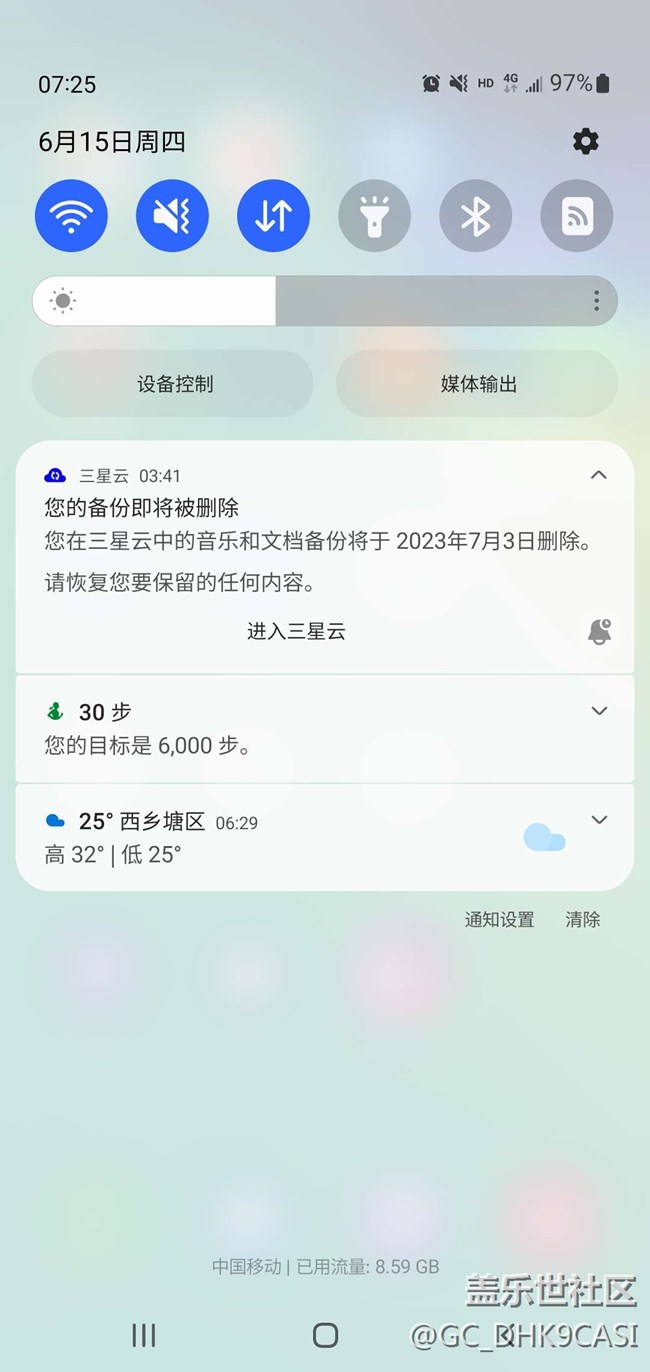The image size is (650, 1372).
Task: Open 通知设置
Action: [x=499, y=920]
